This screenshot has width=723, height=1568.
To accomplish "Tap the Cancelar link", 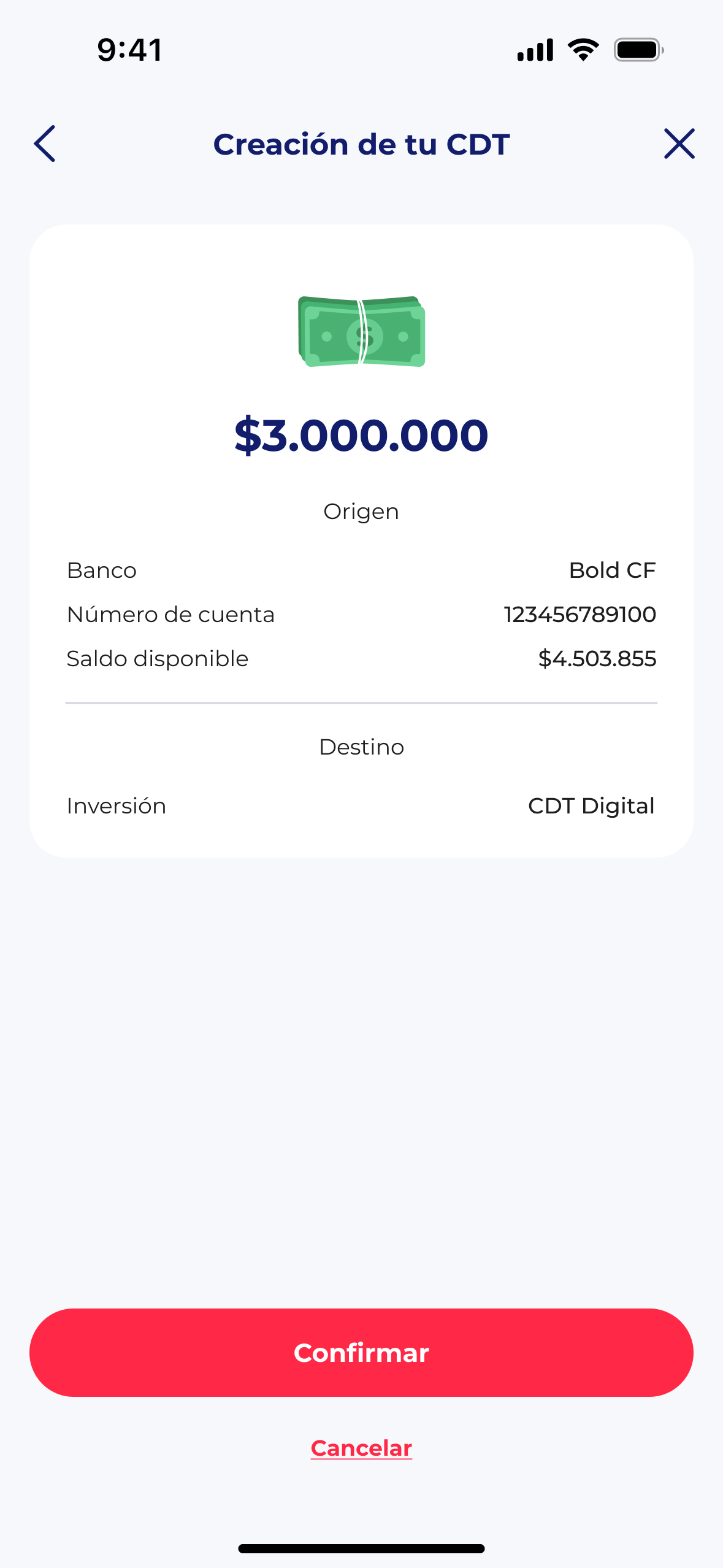I will click(x=361, y=1448).
